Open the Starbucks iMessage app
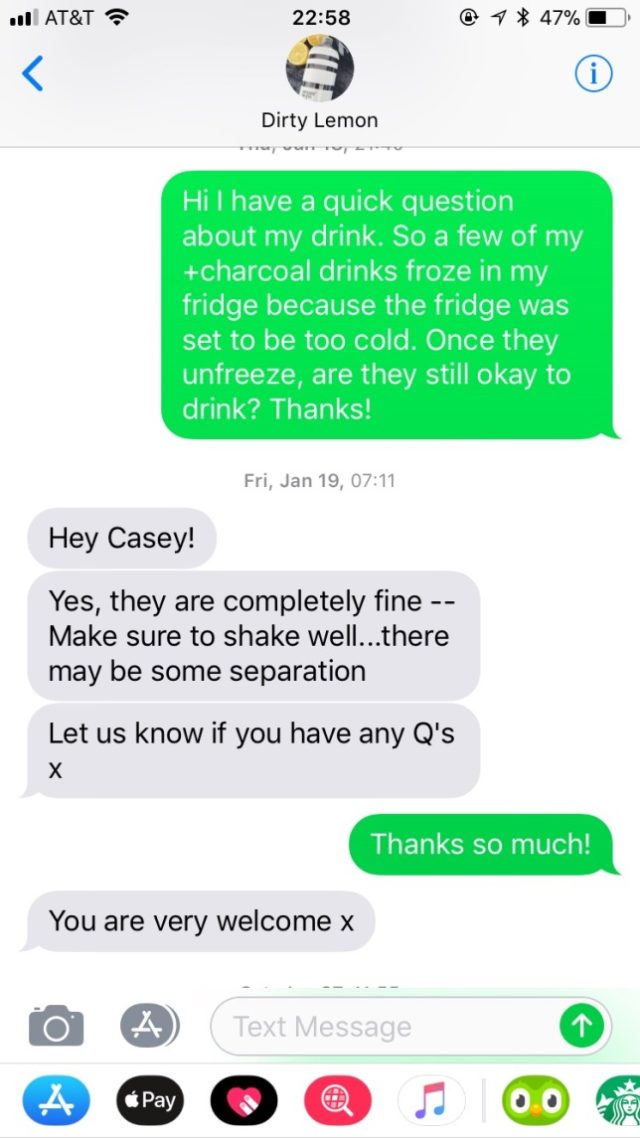The width and height of the screenshot is (640, 1138). click(x=620, y=1101)
